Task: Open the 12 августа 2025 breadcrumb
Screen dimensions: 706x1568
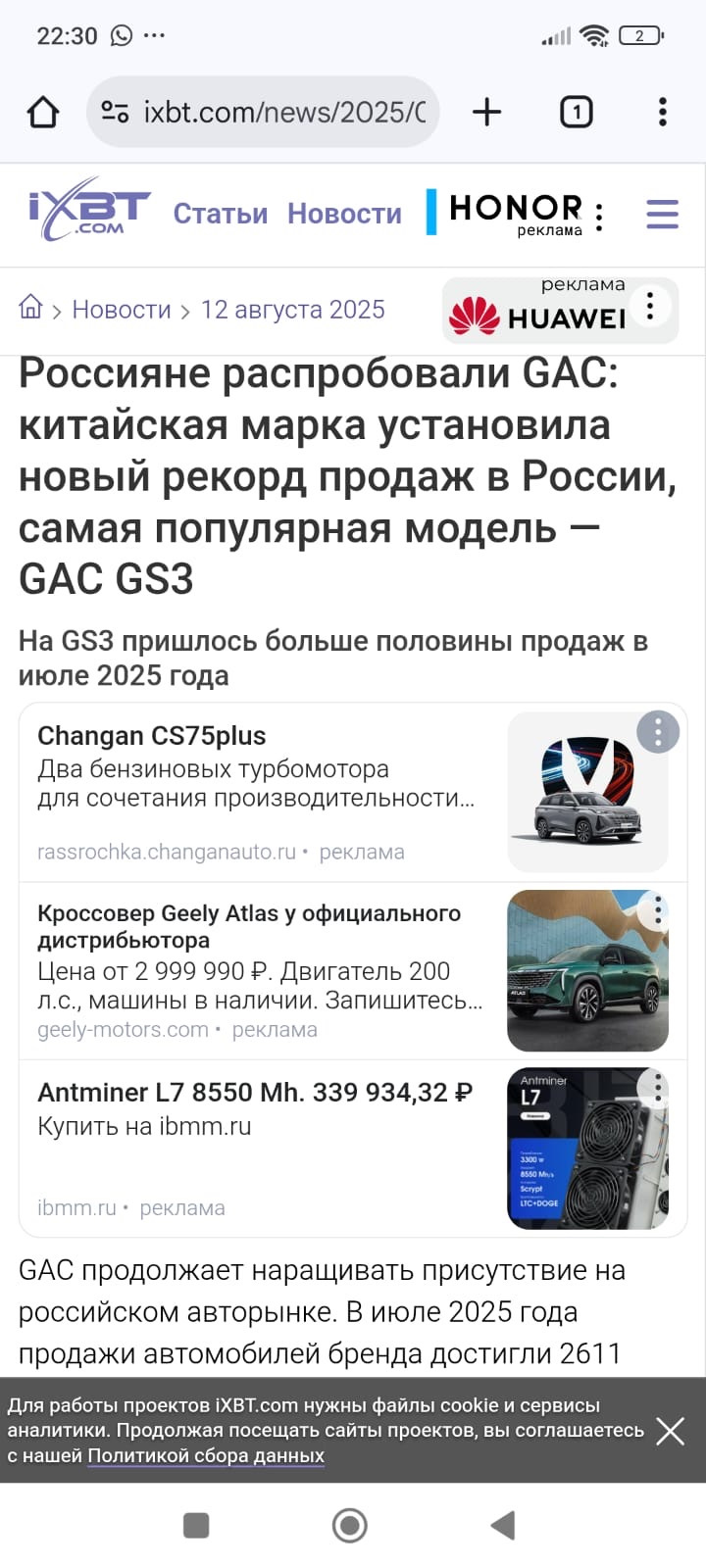Action: click(x=292, y=310)
